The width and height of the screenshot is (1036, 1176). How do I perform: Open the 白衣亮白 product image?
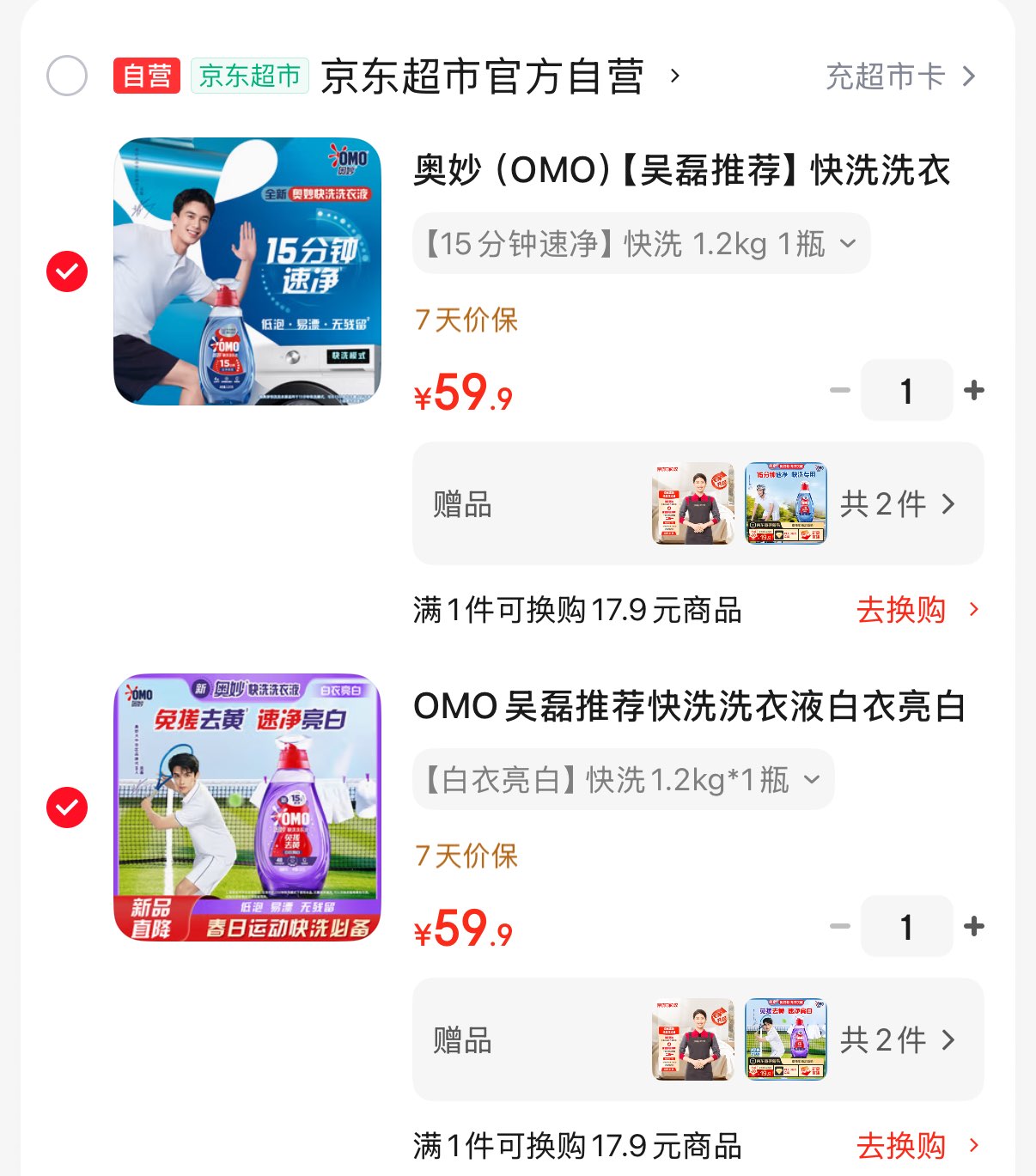[247, 807]
